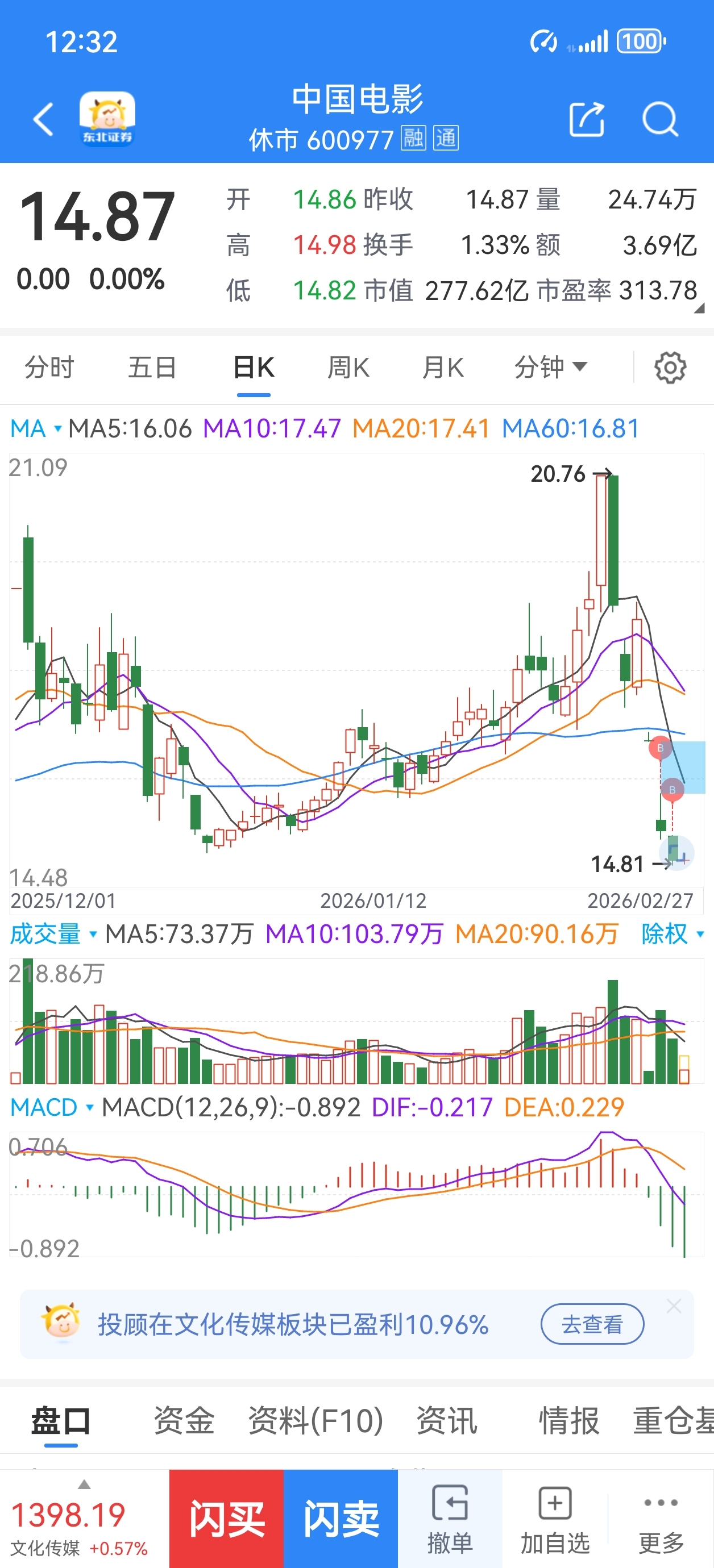Tap the red 闪买 button
Screen dimensions: 714x1568
227,1519
